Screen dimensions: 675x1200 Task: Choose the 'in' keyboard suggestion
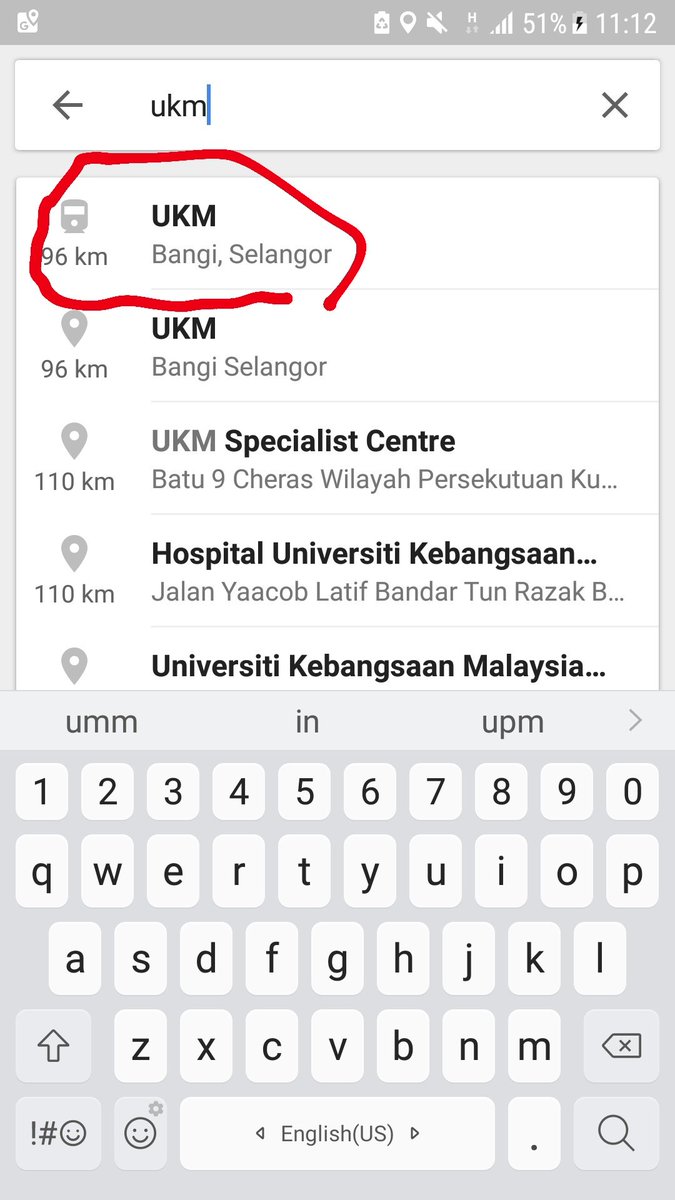click(x=306, y=721)
